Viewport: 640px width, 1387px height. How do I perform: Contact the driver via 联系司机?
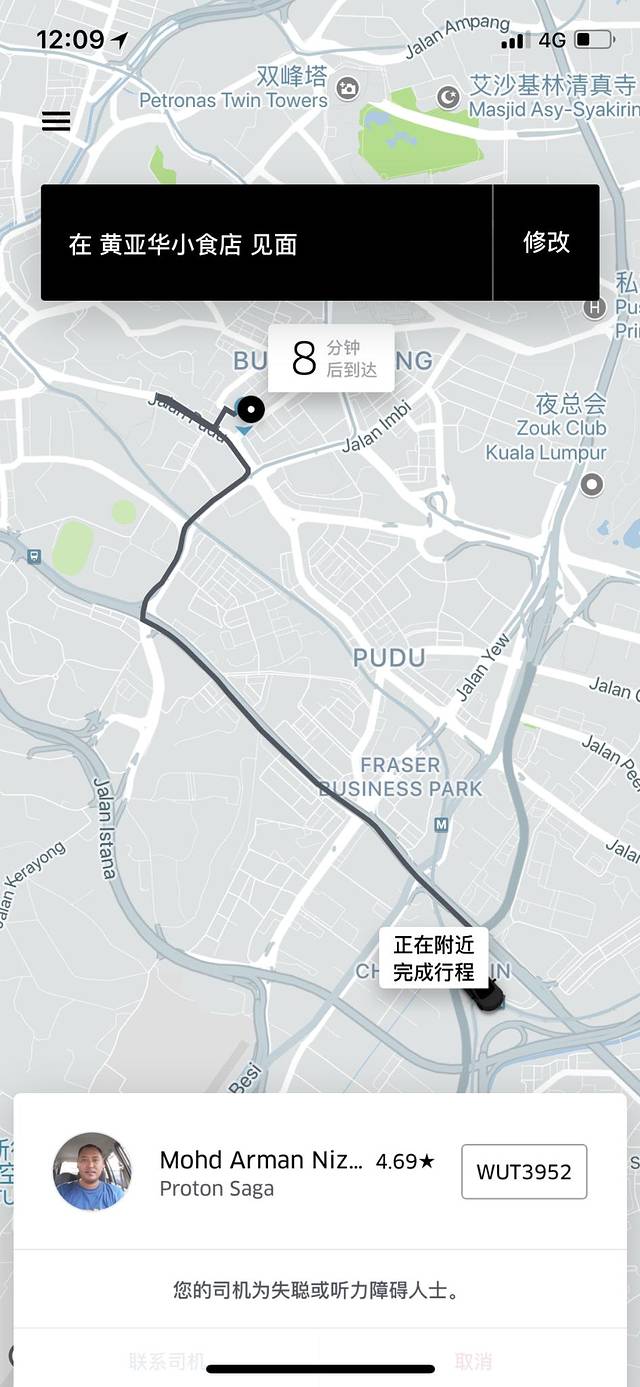click(167, 1361)
